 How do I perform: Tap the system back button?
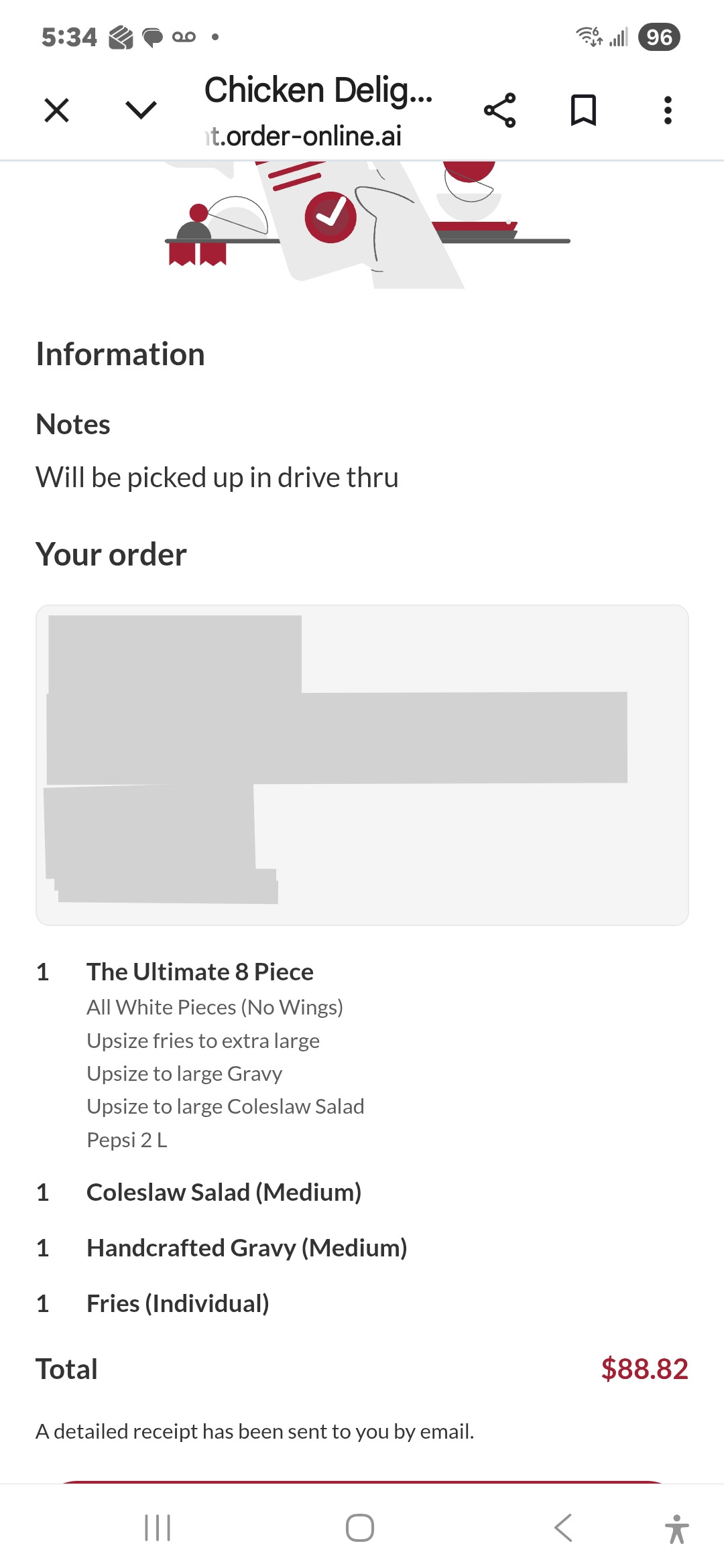[564, 1528]
